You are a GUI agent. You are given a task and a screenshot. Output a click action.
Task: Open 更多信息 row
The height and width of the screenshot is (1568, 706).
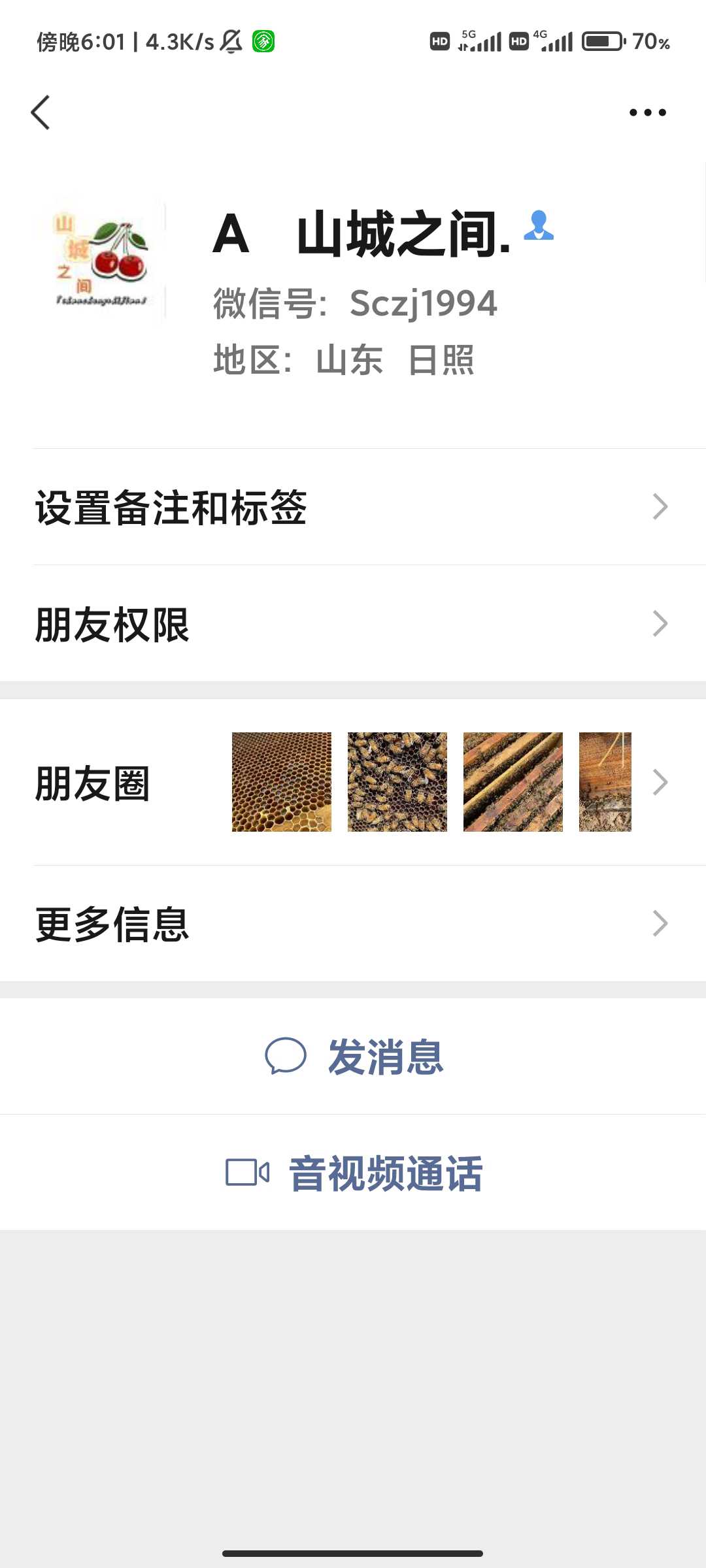353,924
